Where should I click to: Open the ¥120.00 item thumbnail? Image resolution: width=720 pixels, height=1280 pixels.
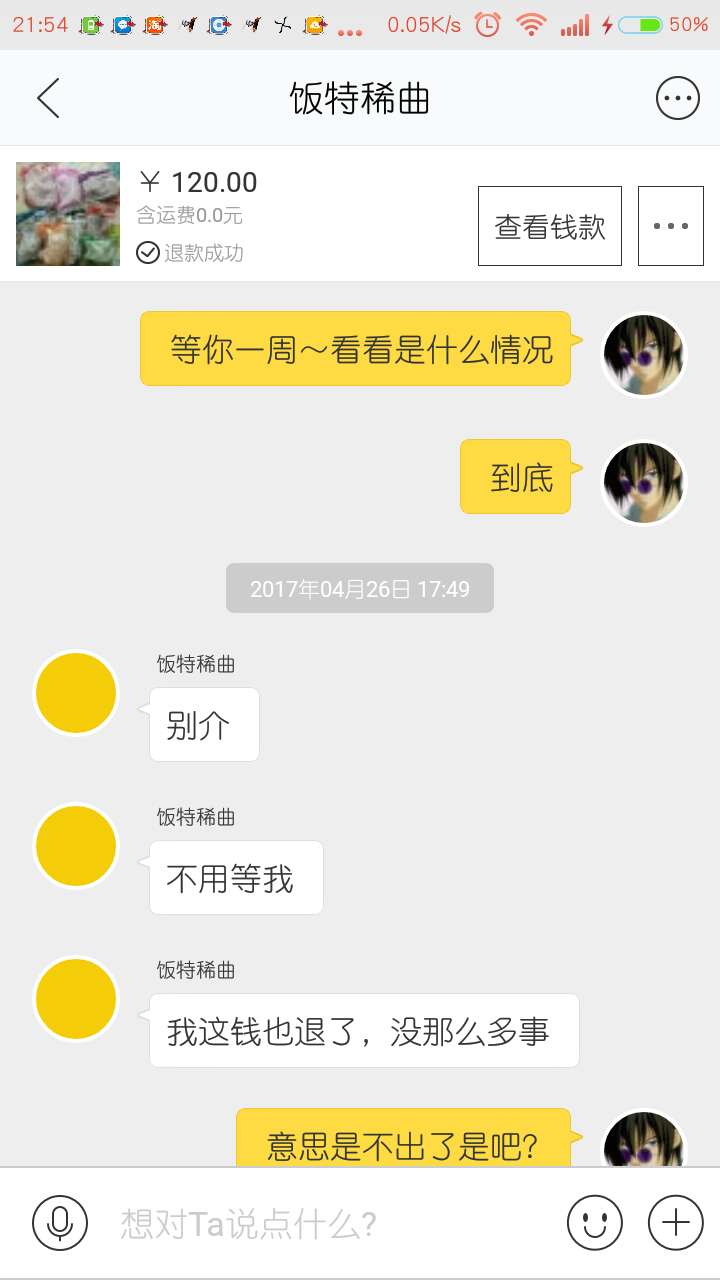pyautogui.click(x=68, y=214)
